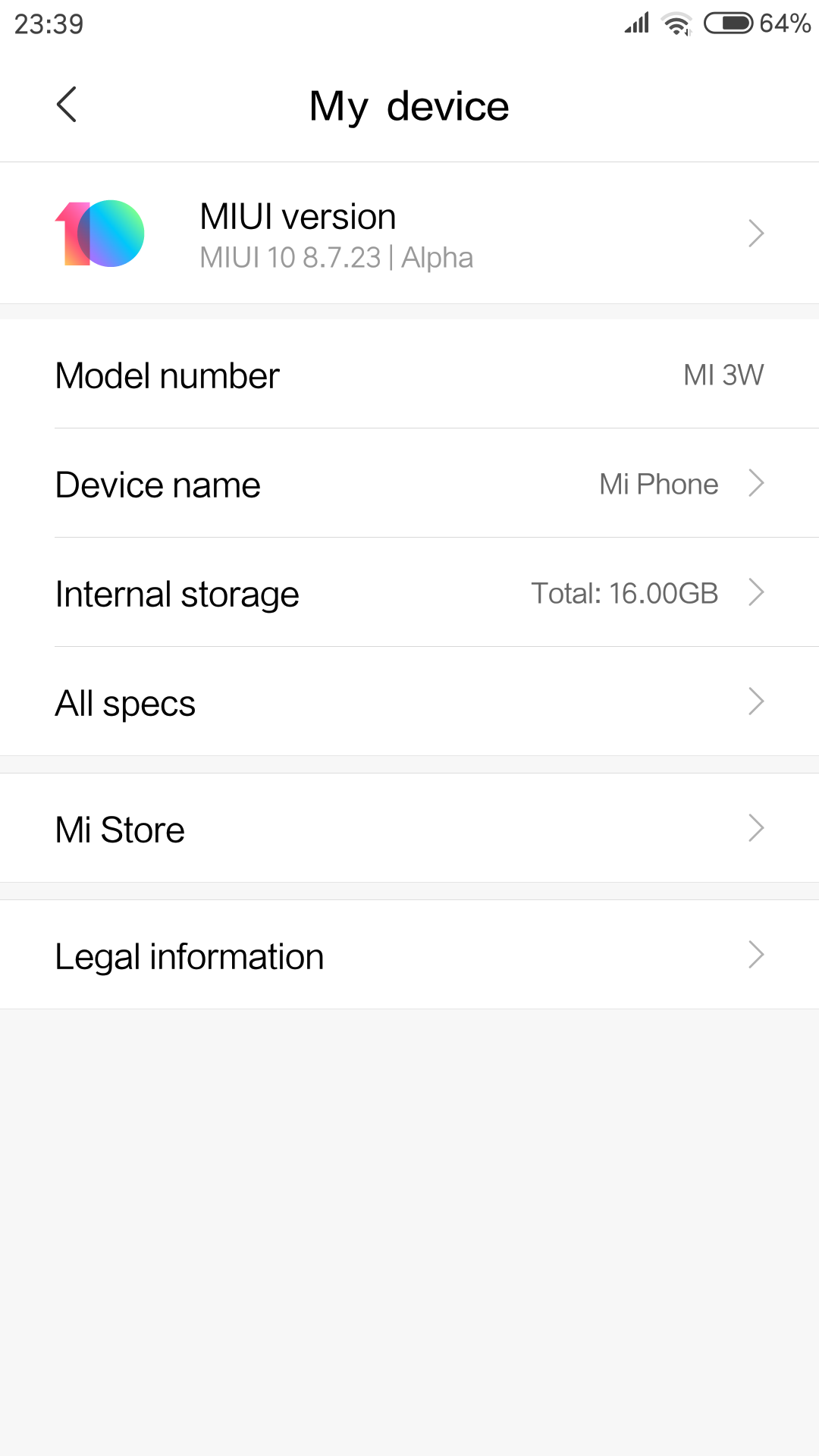View All specs
This screenshot has width=819, height=1456.
[x=409, y=702]
